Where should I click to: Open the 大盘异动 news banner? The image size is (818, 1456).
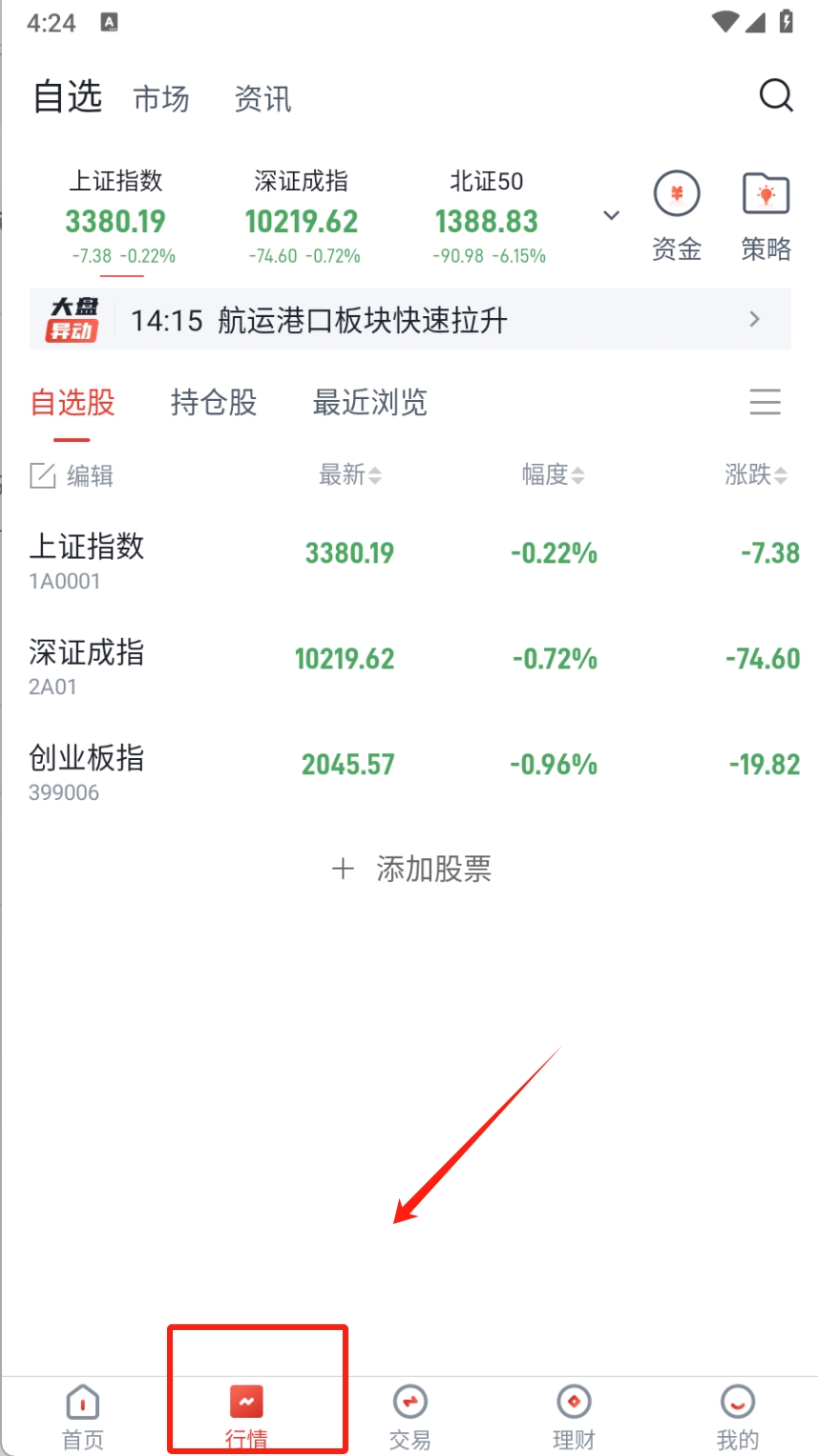tap(410, 320)
